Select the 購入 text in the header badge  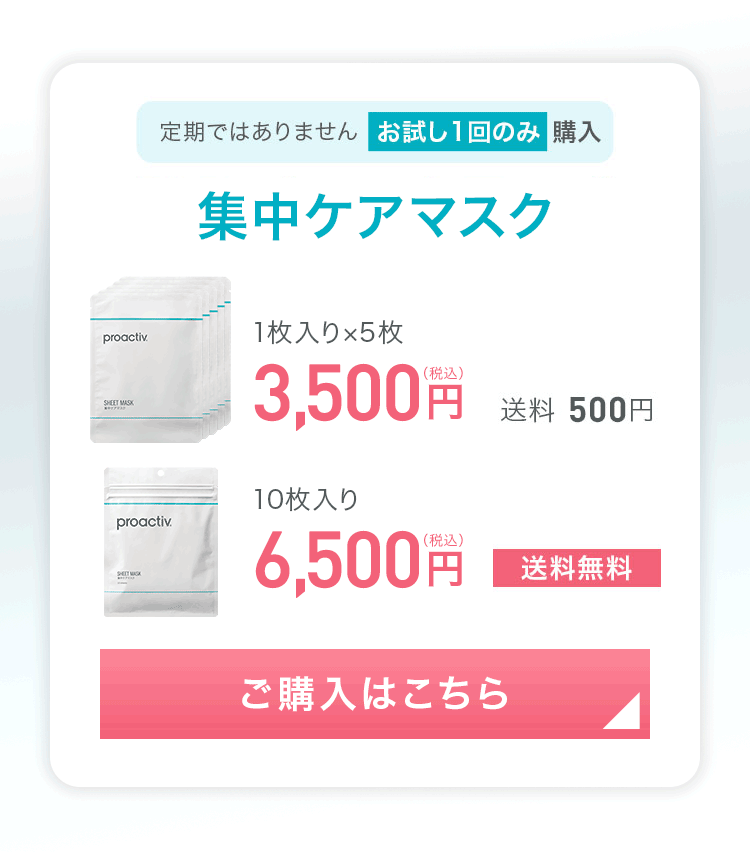coord(576,129)
